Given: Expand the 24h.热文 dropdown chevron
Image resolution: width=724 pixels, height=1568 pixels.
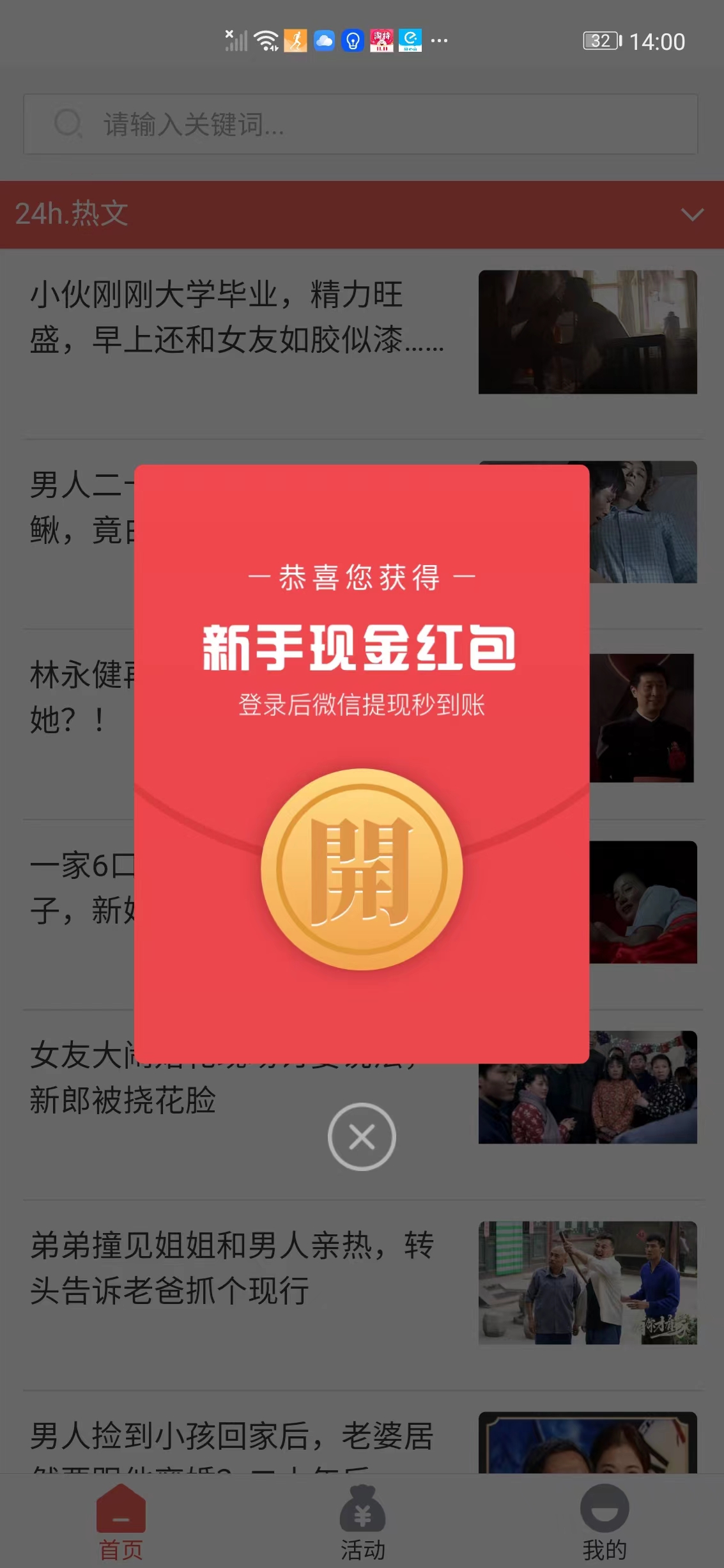Looking at the screenshot, I should pyautogui.click(x=692, y=215).
